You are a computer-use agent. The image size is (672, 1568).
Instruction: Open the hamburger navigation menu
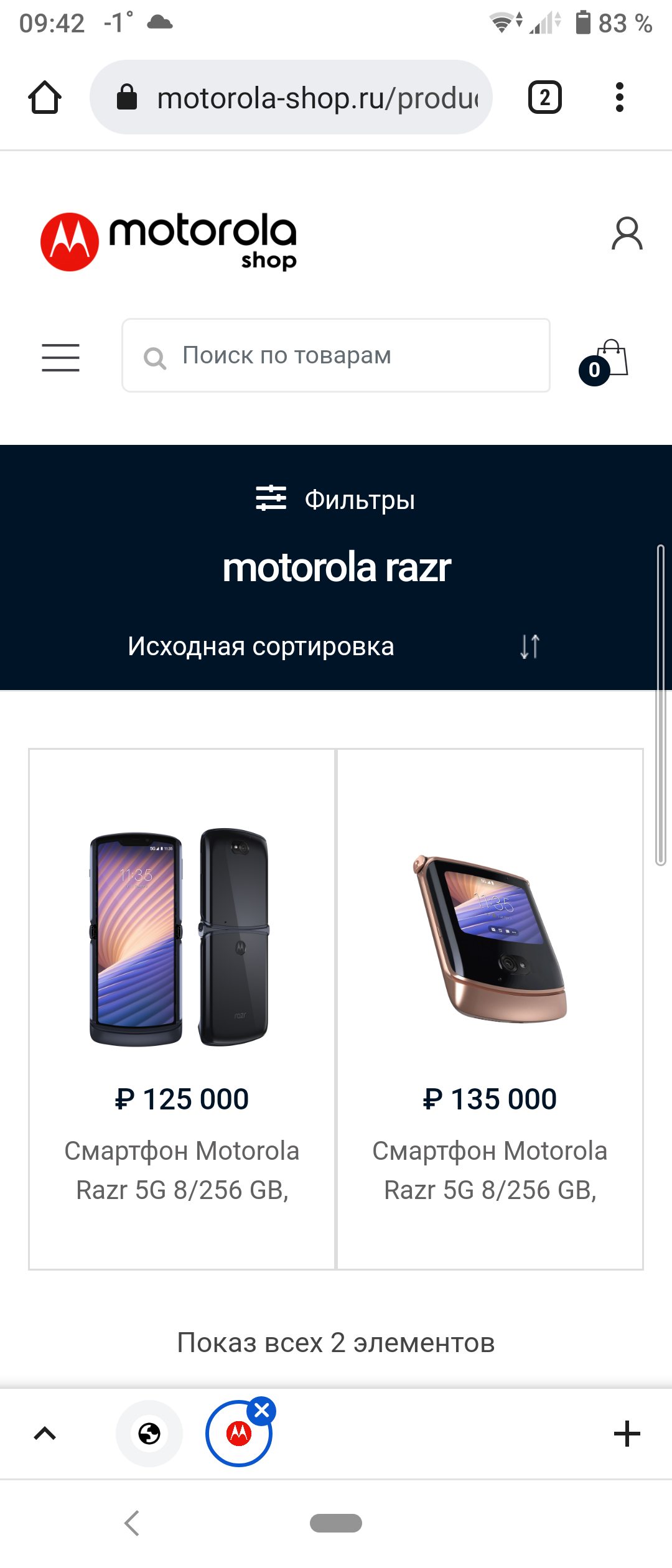coord(60,358)
